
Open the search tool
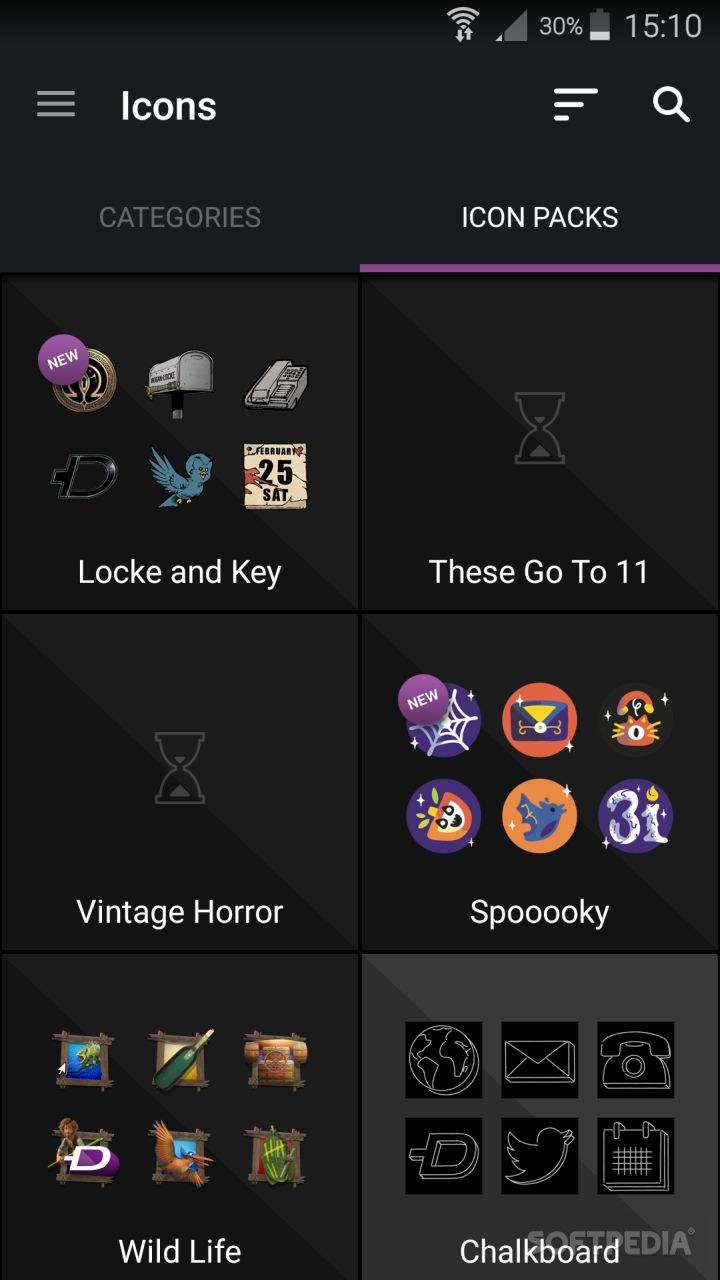[x=670, y=104]
